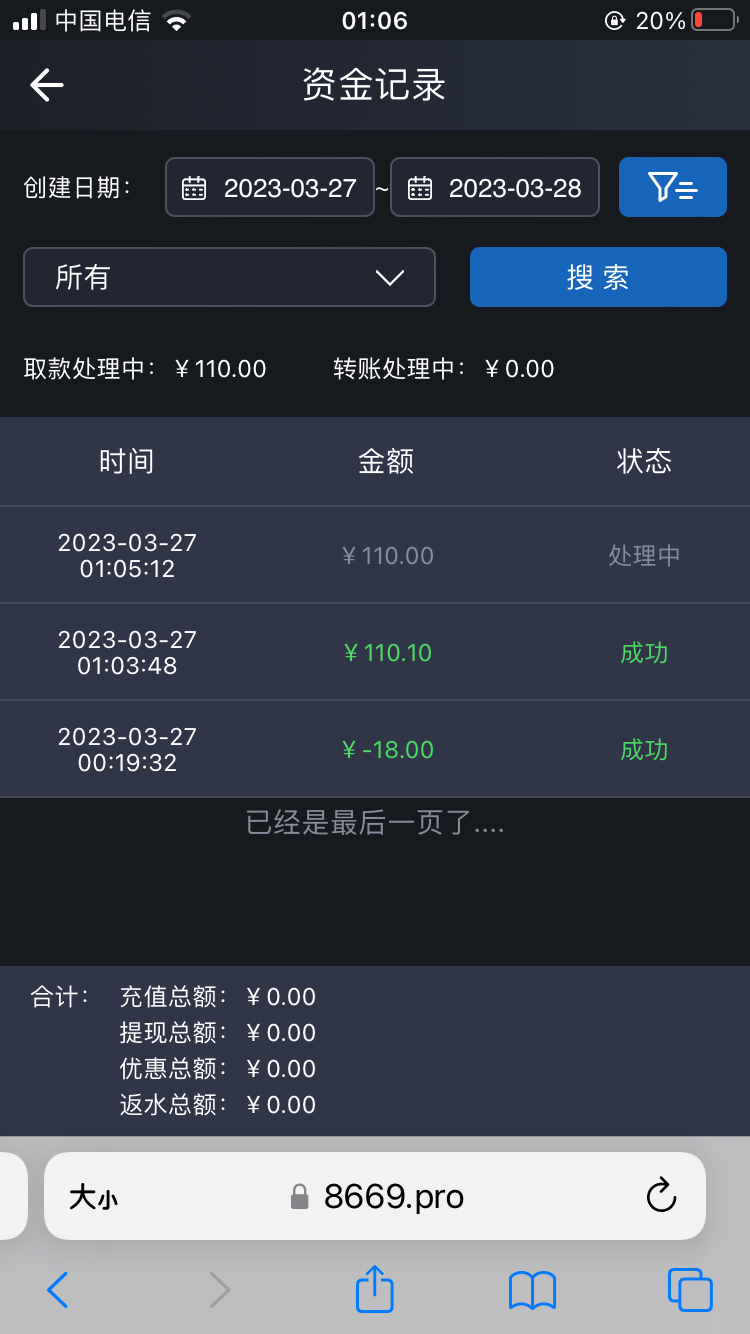Open the filter options button
Screen dimensions: 750x1334
(672, 187)
